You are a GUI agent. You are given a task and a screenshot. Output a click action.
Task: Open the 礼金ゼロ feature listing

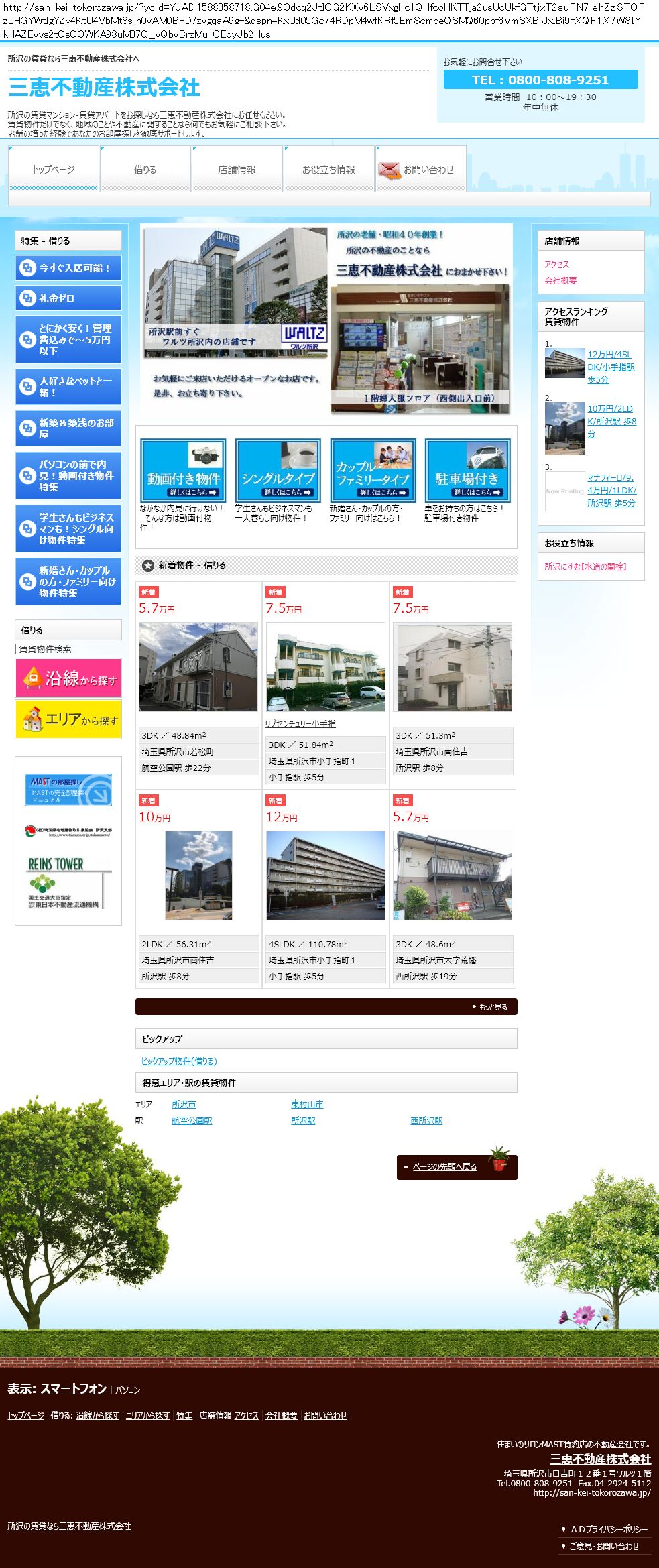68,298
